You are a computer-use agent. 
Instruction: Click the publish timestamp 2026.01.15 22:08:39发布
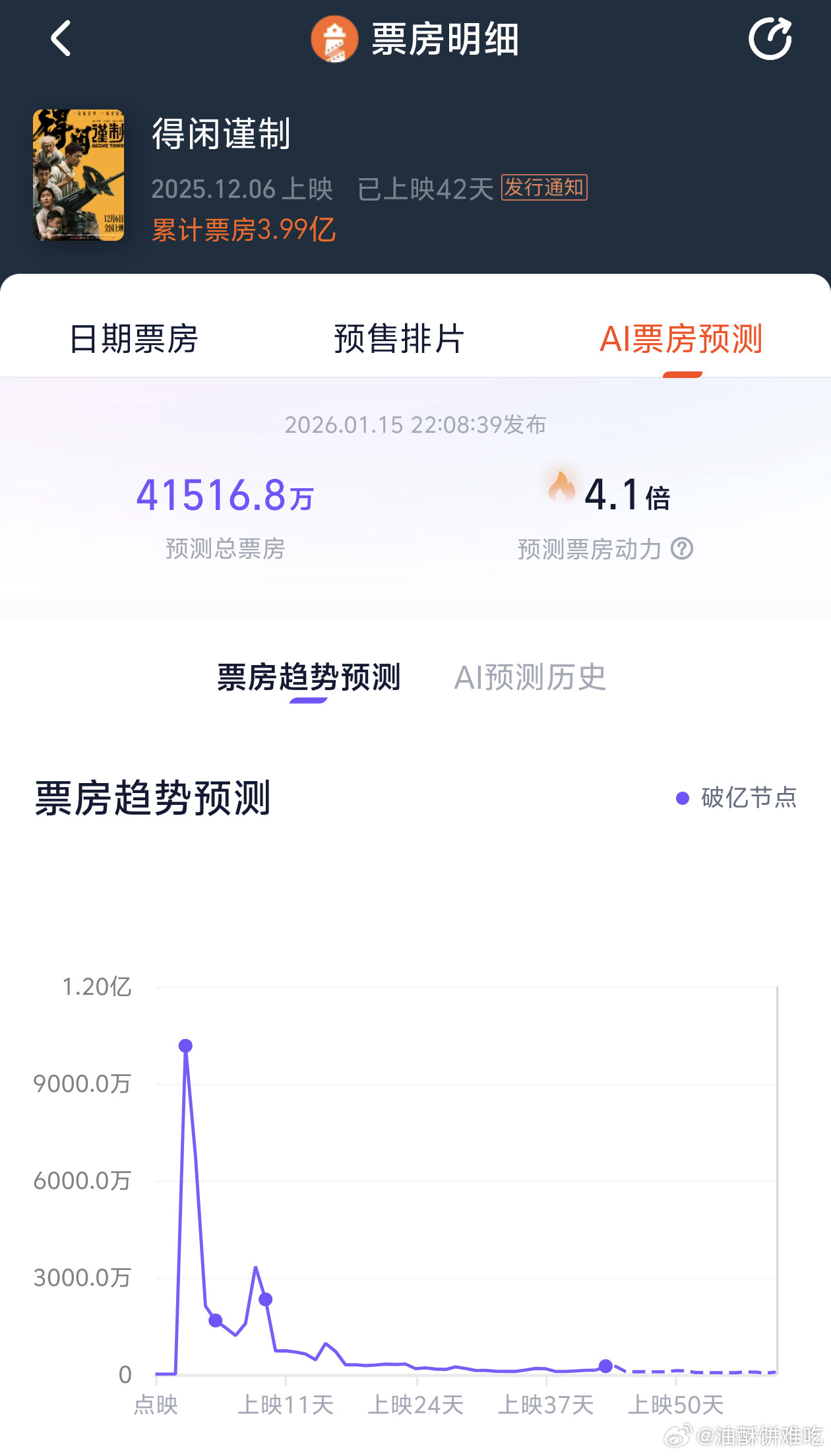point(415,425)
